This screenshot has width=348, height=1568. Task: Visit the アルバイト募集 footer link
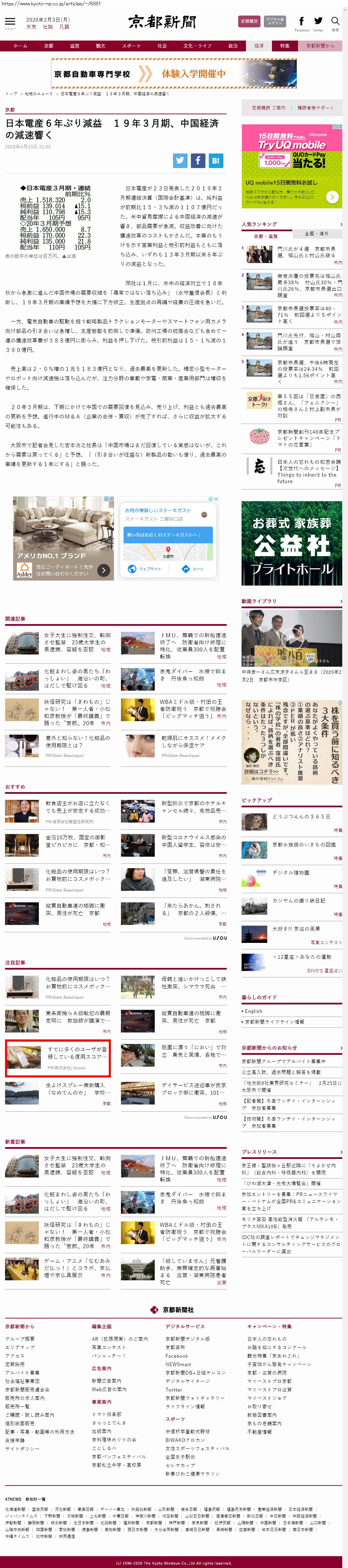(23, 1373)
